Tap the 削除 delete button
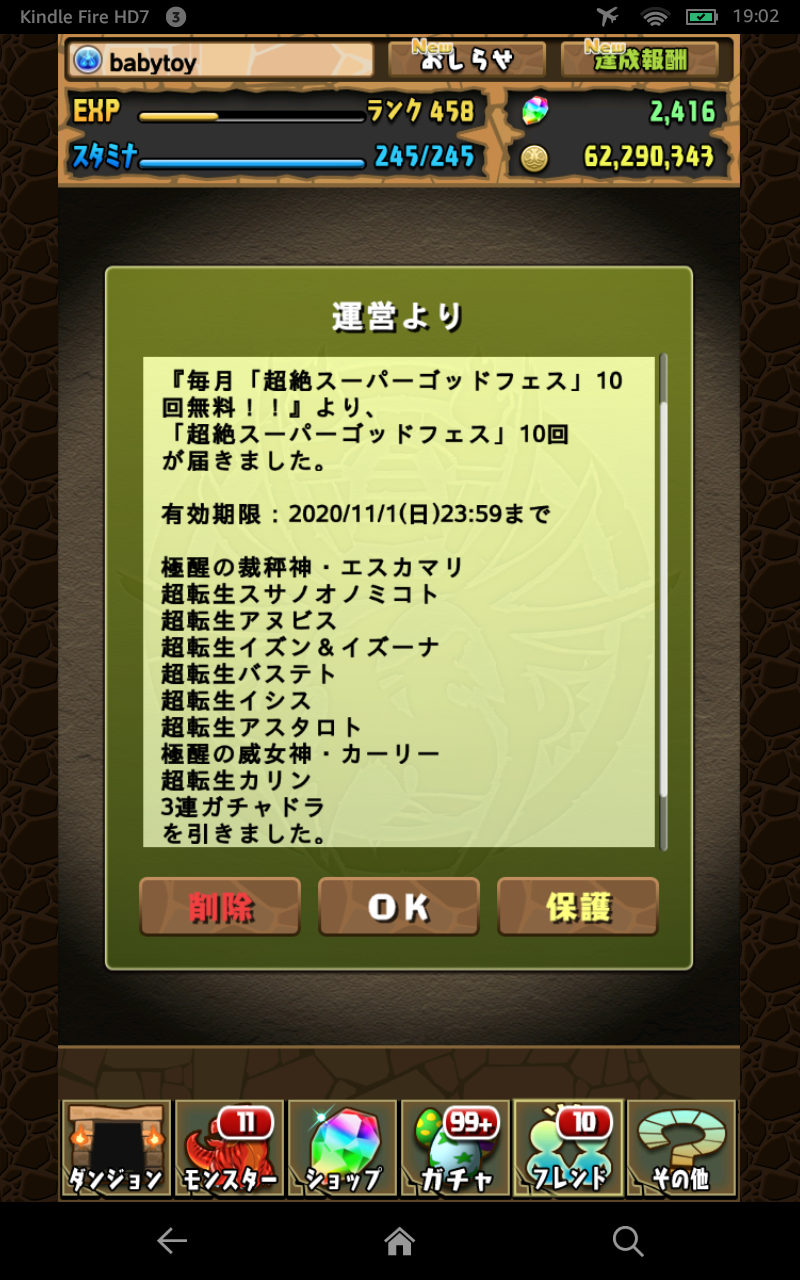Image resolution: width=800 pixels, height=1280 pixels. pyautogui.click(x=220, y=906)
